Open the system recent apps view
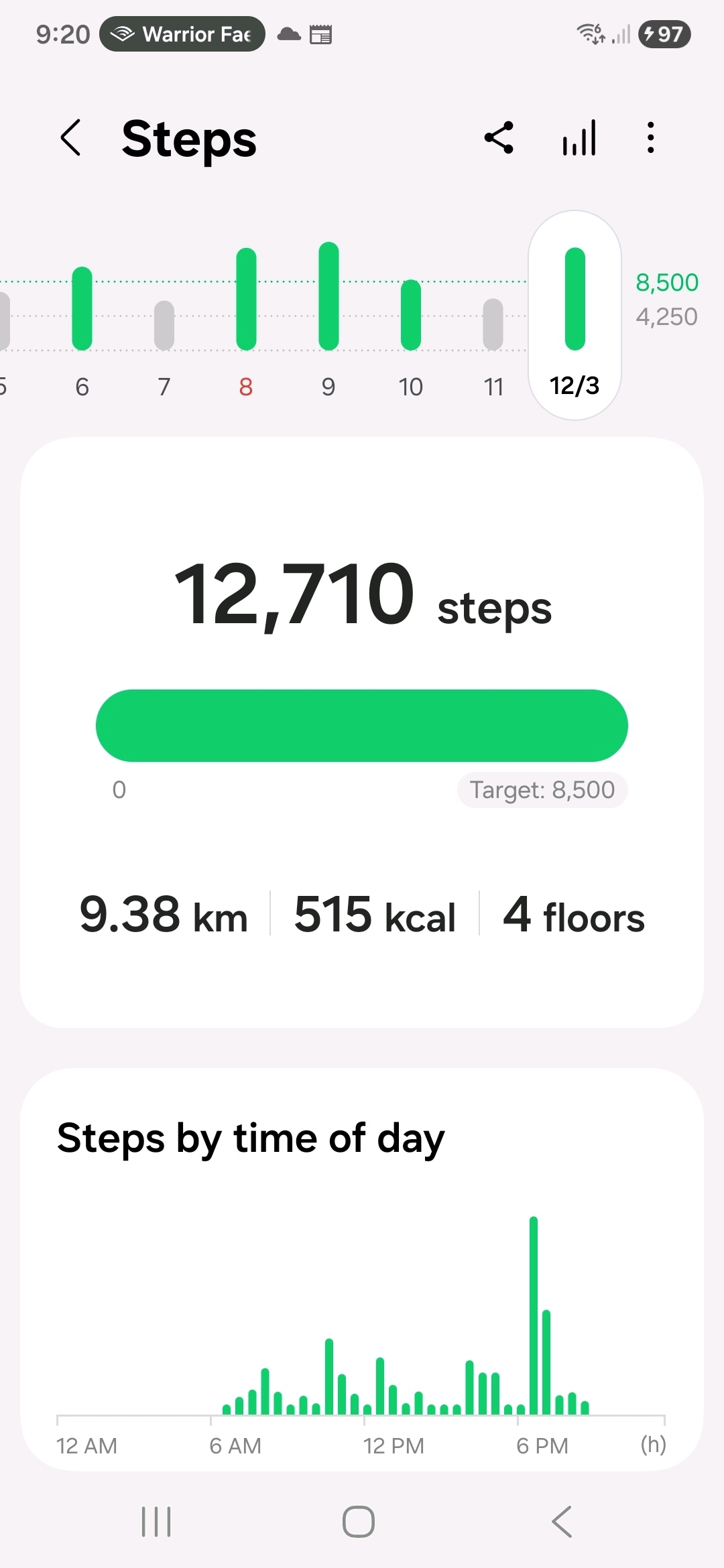 (x=156, y=1521)
